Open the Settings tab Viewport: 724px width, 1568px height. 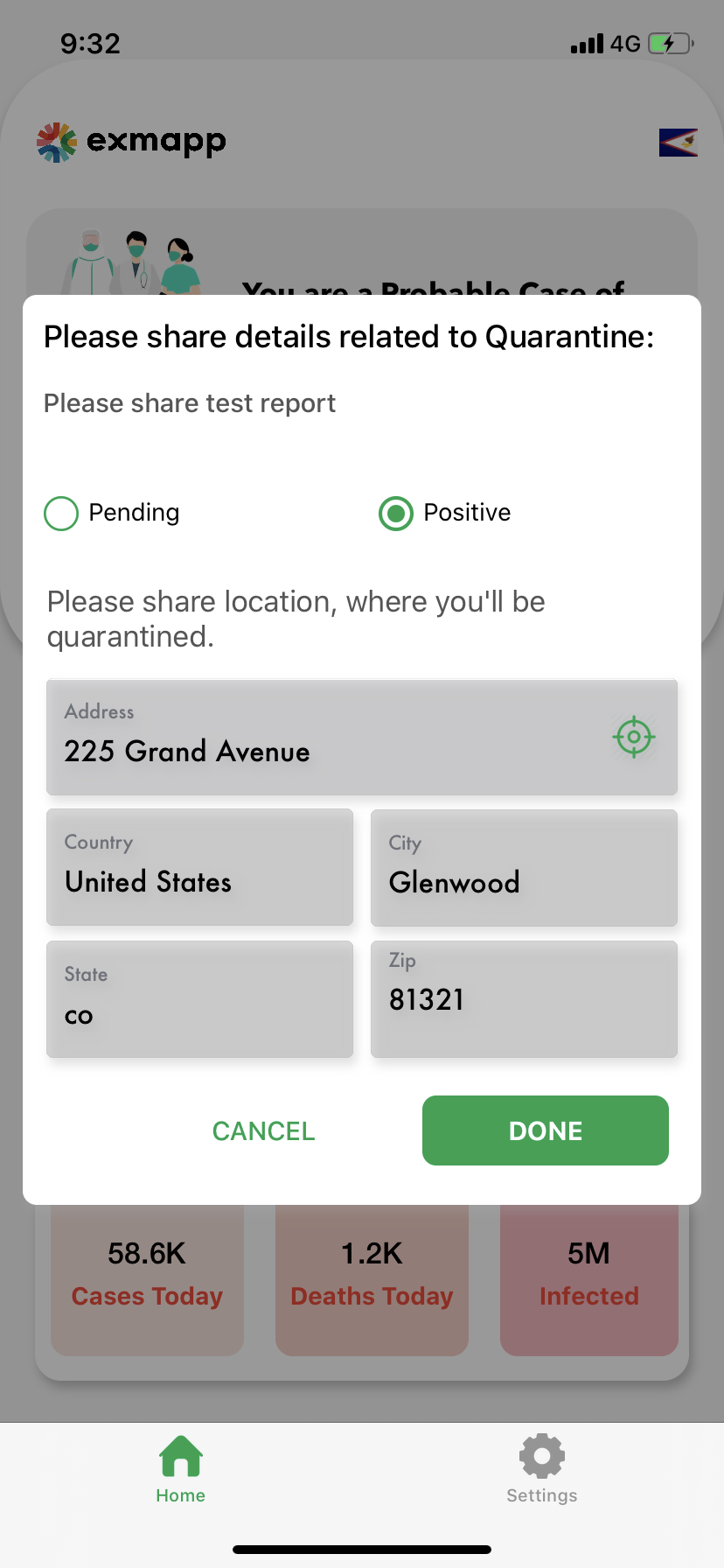click(542, 1470)
